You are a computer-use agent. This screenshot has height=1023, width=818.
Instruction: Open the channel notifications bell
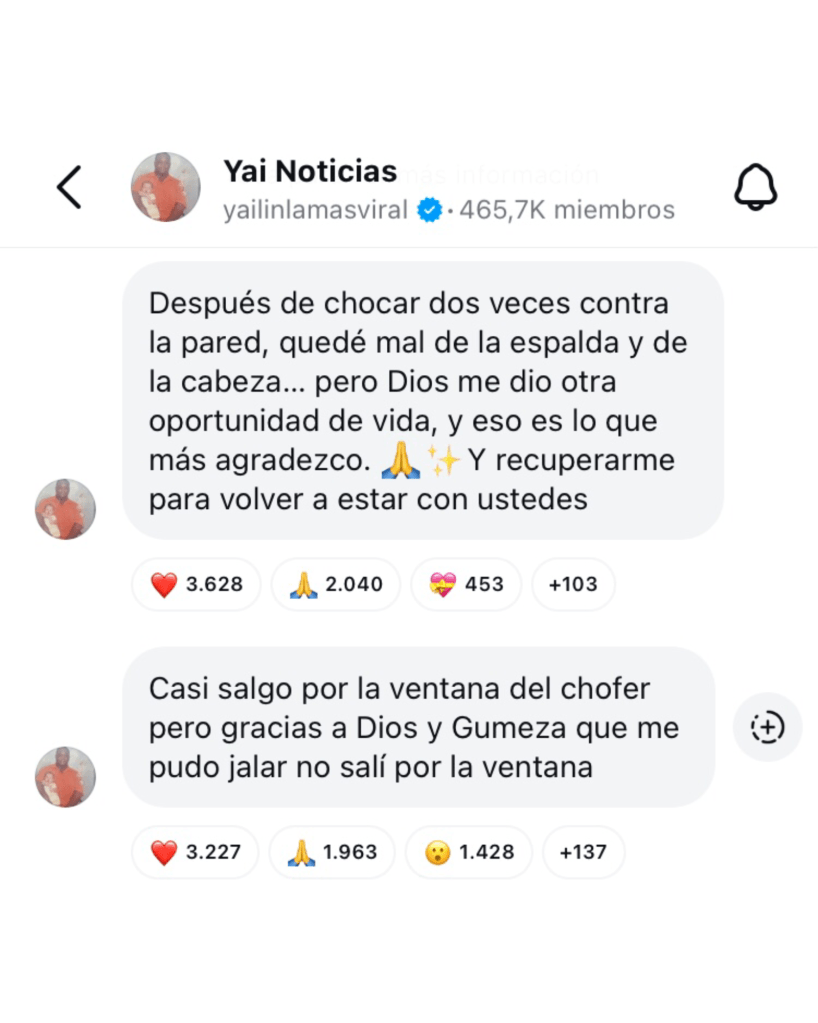(755, 187)
